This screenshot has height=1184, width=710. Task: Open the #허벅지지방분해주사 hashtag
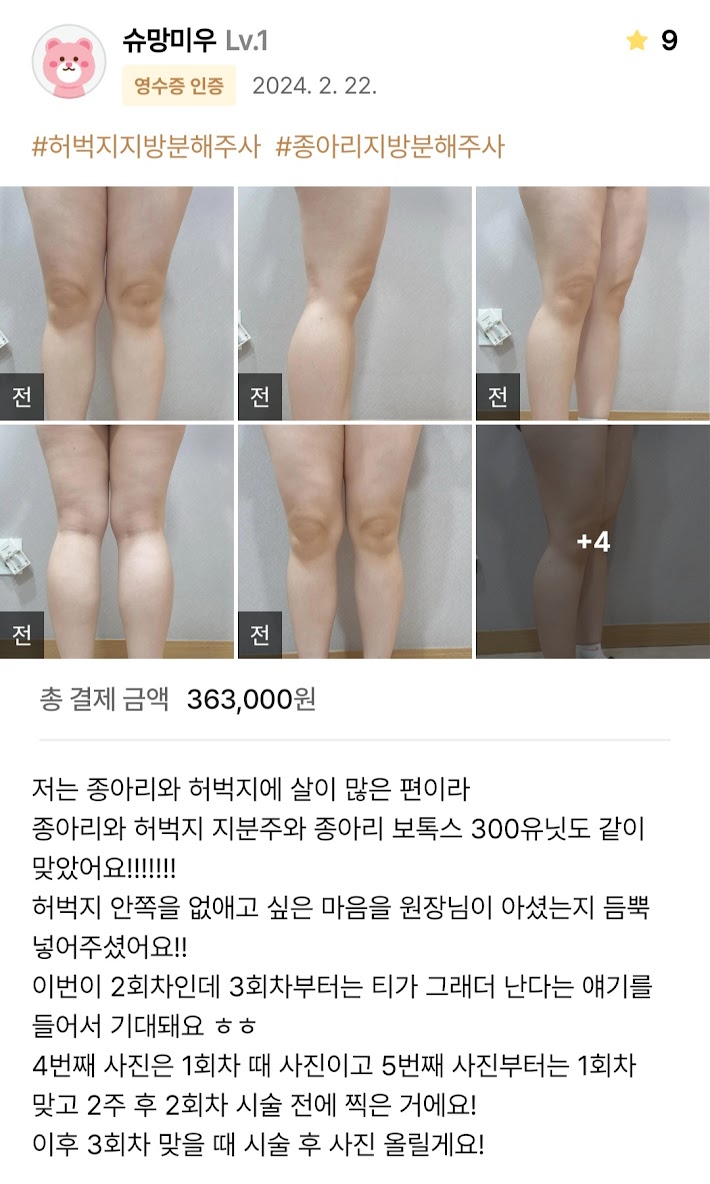coord(146,147)
